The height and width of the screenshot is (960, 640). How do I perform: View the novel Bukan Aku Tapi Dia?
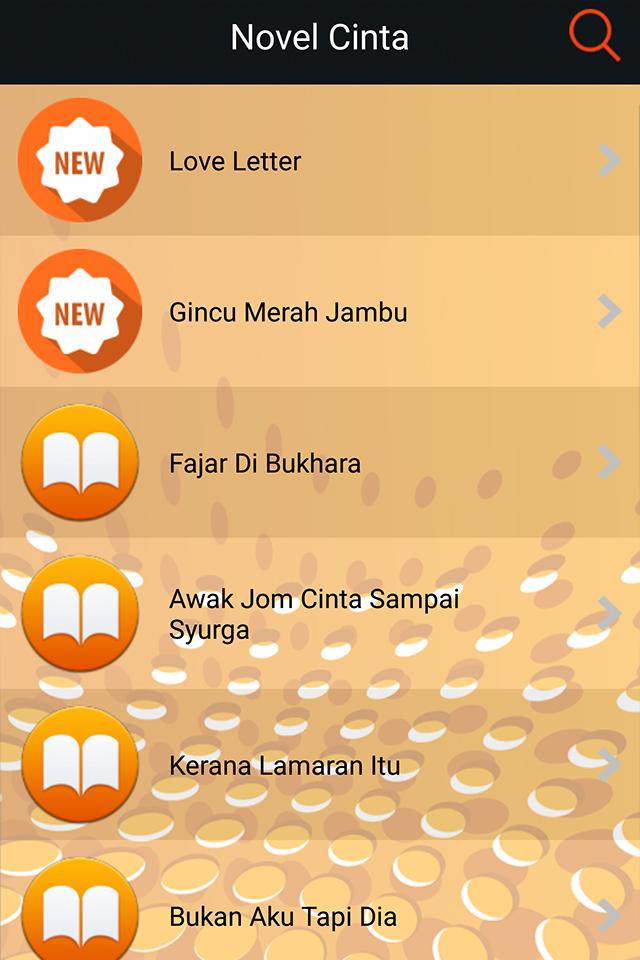(x=320, y=915)
